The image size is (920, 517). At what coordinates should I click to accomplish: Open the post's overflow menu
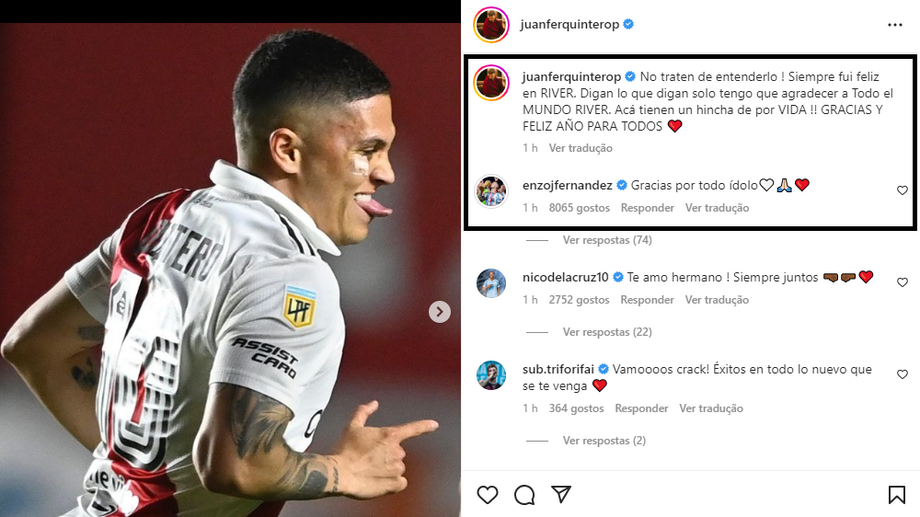(894, 25)
